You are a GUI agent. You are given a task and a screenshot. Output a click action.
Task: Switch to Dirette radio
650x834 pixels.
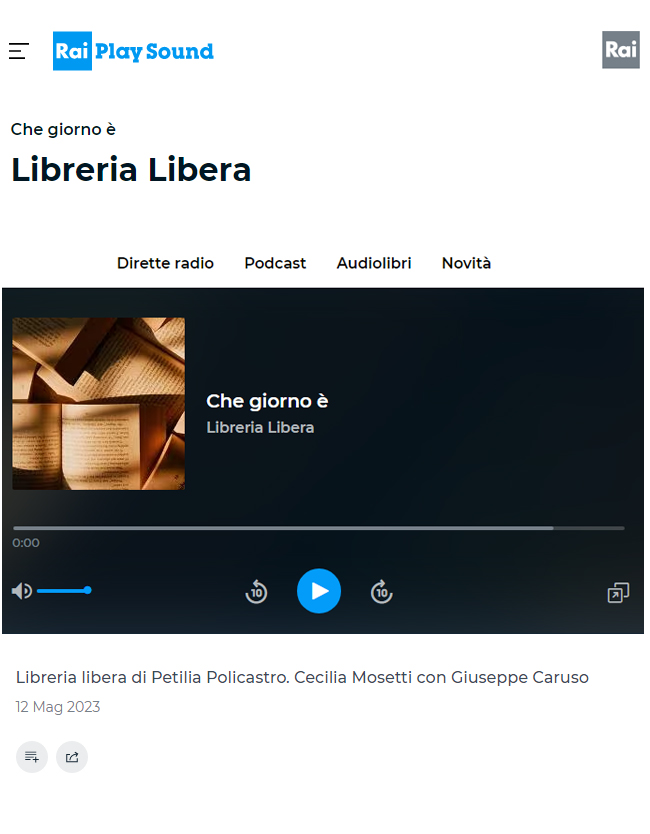click(165, 263)
